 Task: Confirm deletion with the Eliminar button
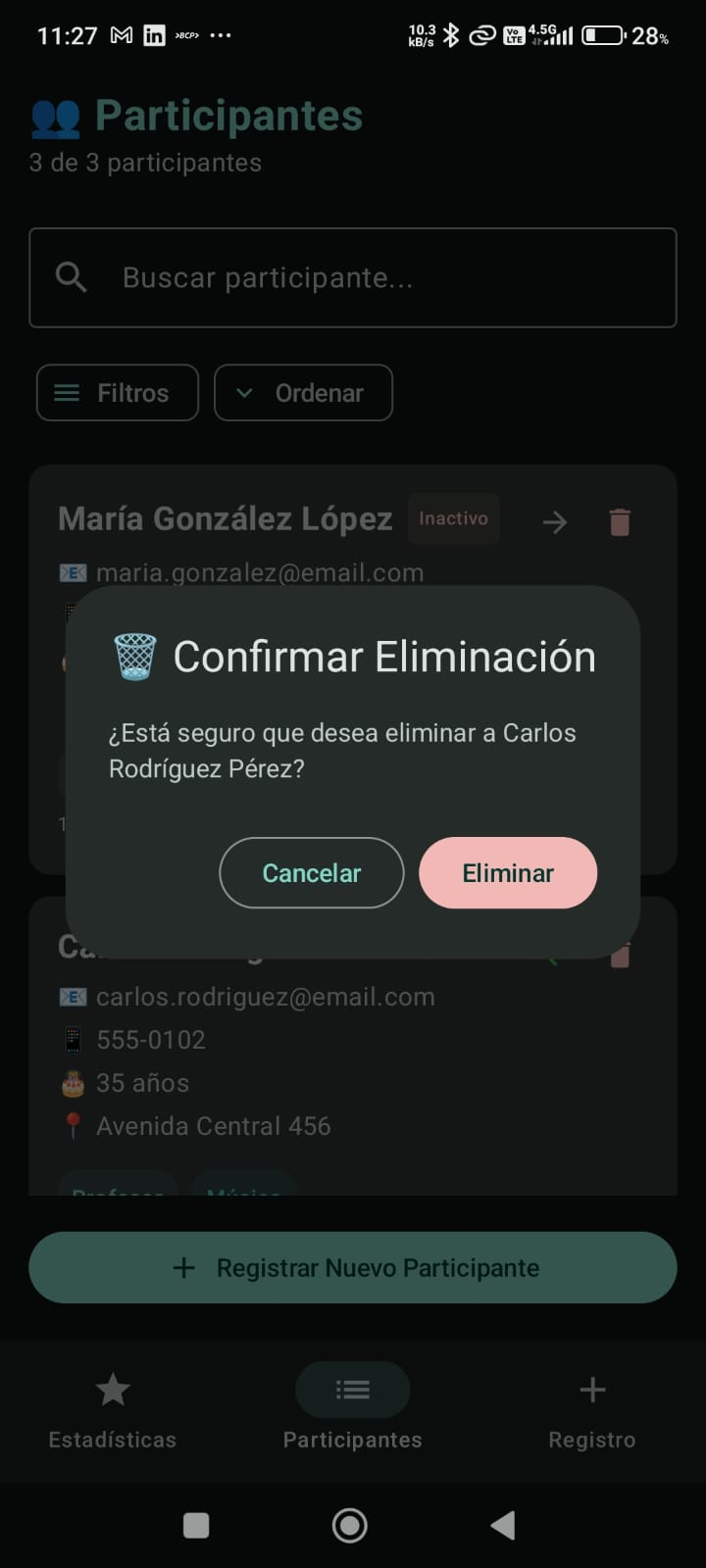[x=508, y=872]
